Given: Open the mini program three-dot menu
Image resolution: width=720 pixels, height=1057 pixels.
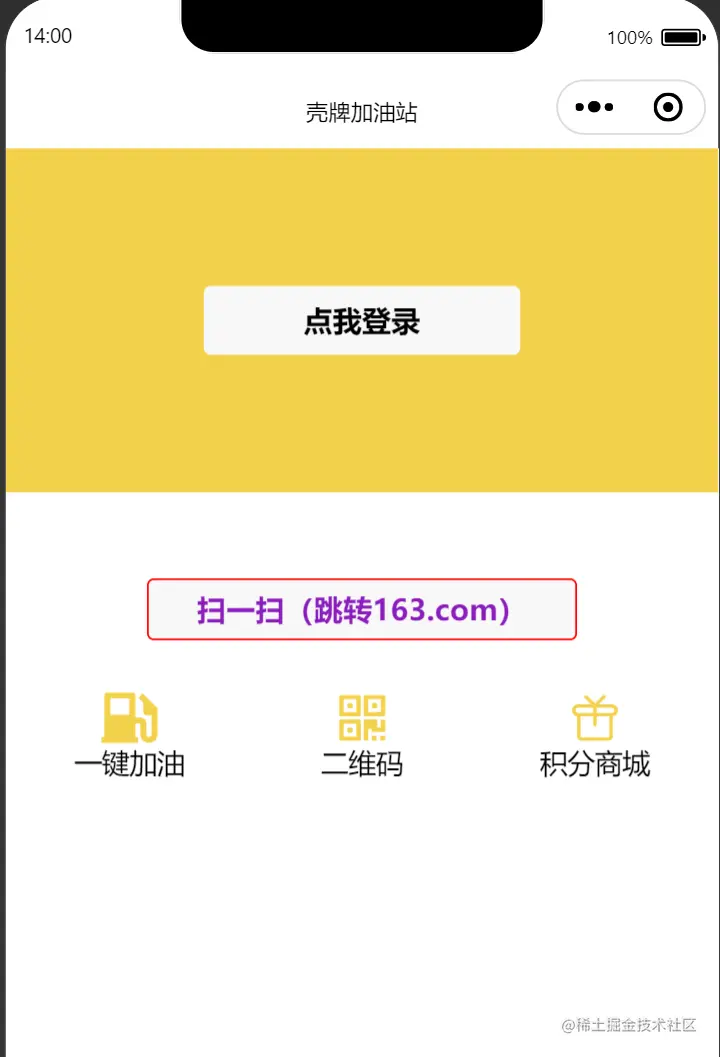Looking at the screenshot, I should (x=594, y=107).
